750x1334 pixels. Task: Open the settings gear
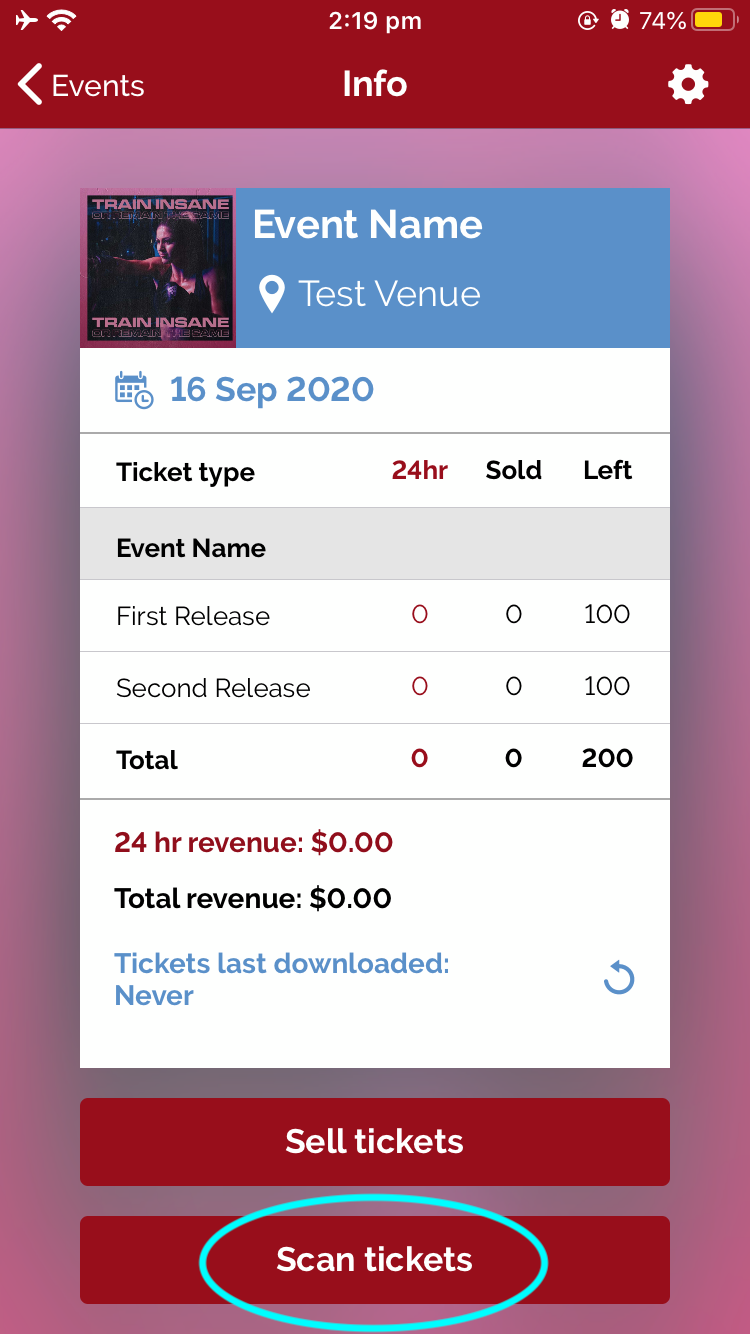[688, 85]
